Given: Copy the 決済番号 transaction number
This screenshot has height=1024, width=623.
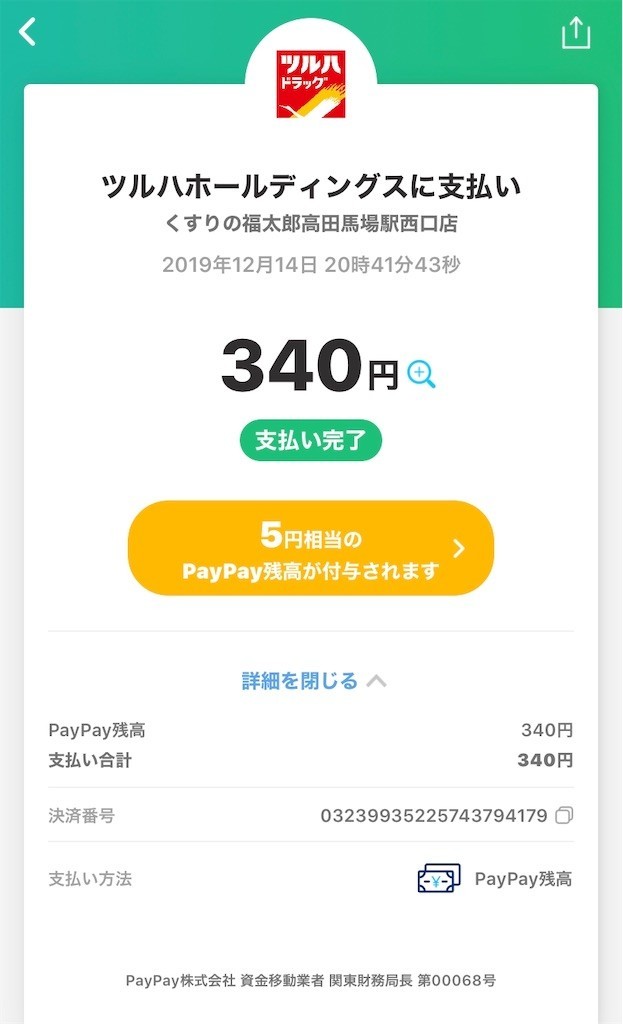Looking at the screenshot, I should (564, 816).
